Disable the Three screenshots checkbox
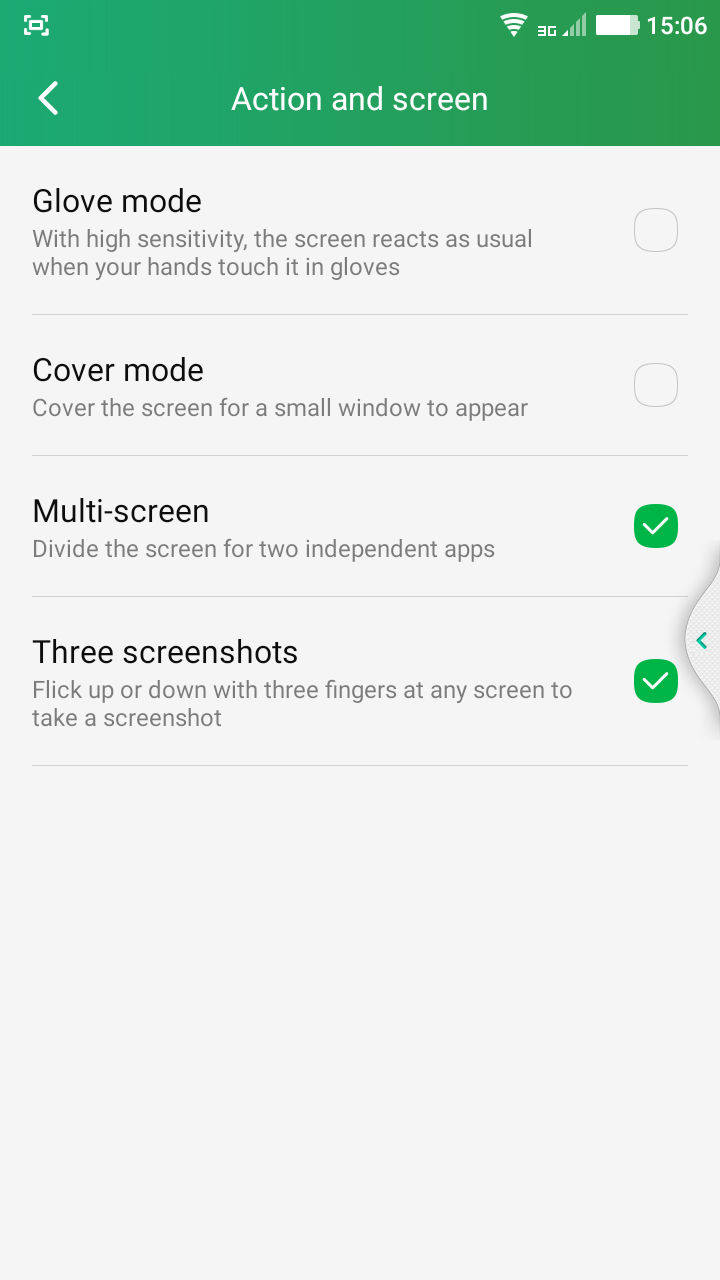Screen dimensions: 720x1280 click(x=656, y=681)
